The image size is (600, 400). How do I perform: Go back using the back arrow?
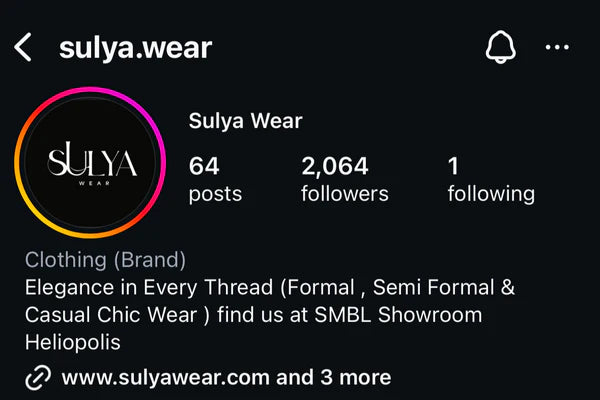(x=23, y=47)
